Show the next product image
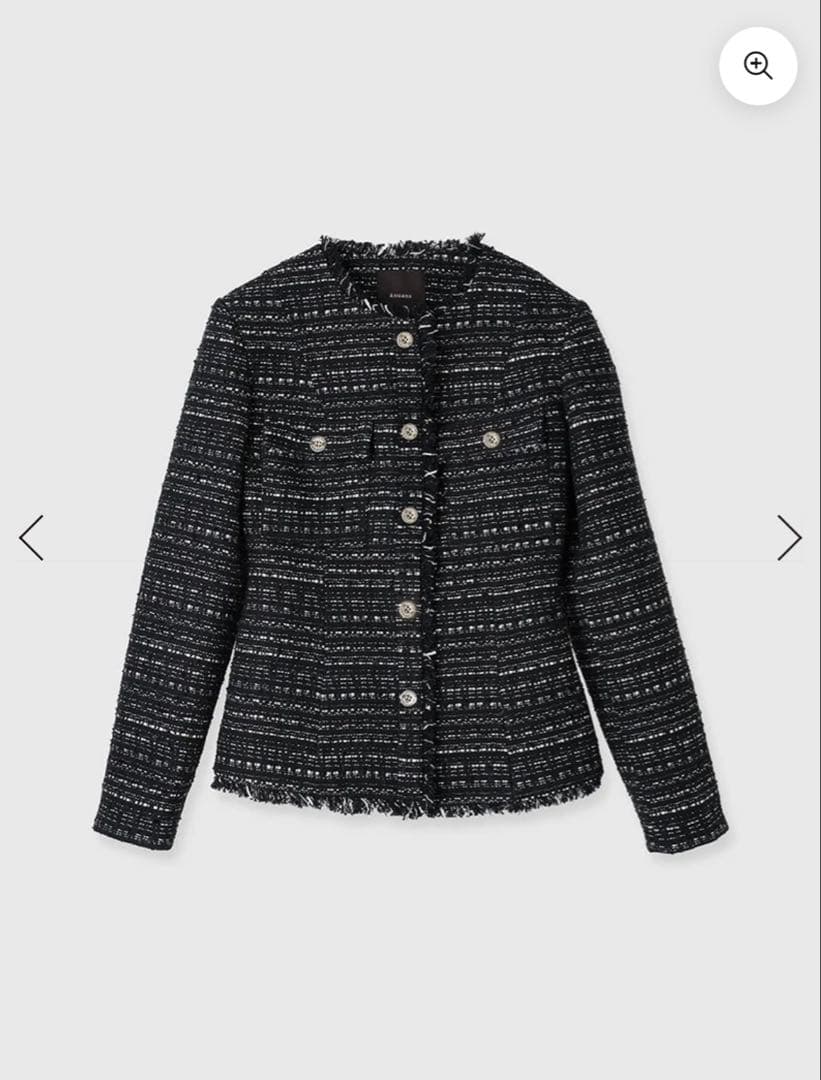This screenshot has width=821, height=1080. (x=789, y=538)
